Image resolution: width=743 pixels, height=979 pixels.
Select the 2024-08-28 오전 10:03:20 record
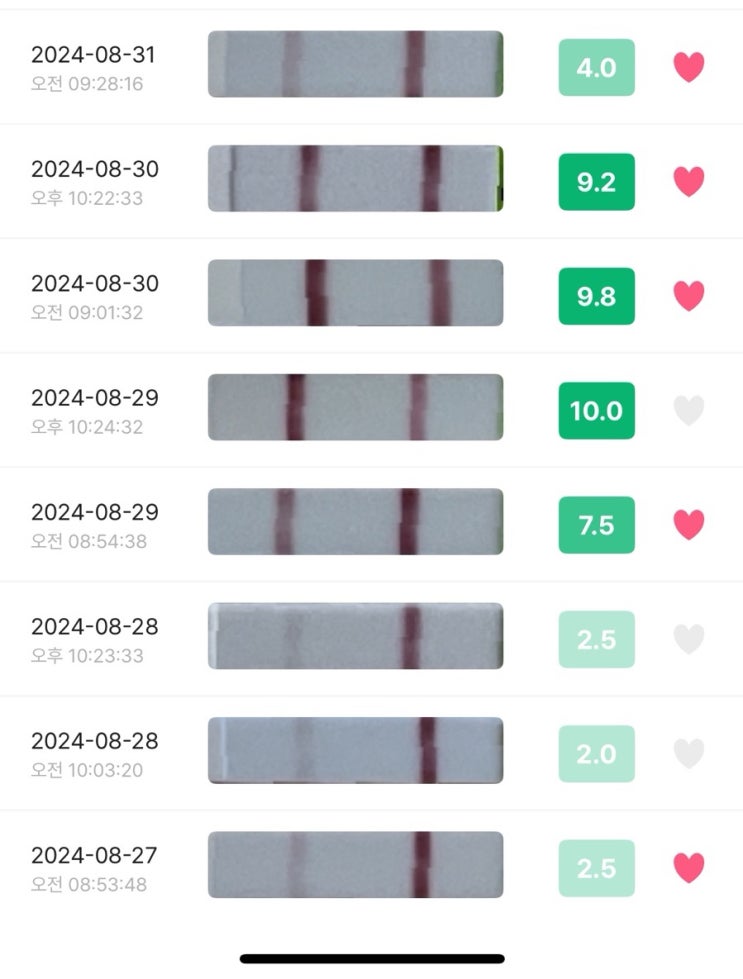tap(372, 753)
